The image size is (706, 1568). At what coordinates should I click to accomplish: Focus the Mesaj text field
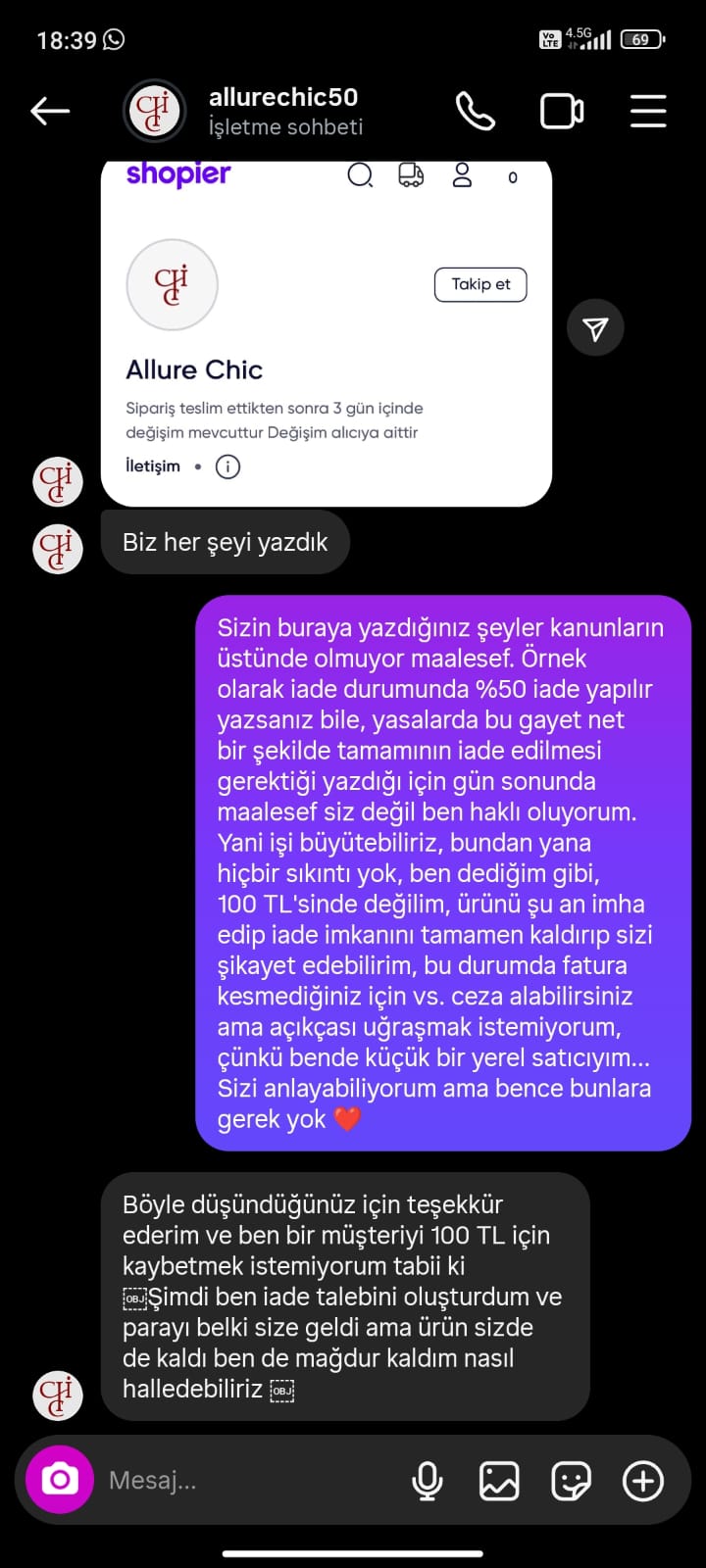pos(245,1480)
